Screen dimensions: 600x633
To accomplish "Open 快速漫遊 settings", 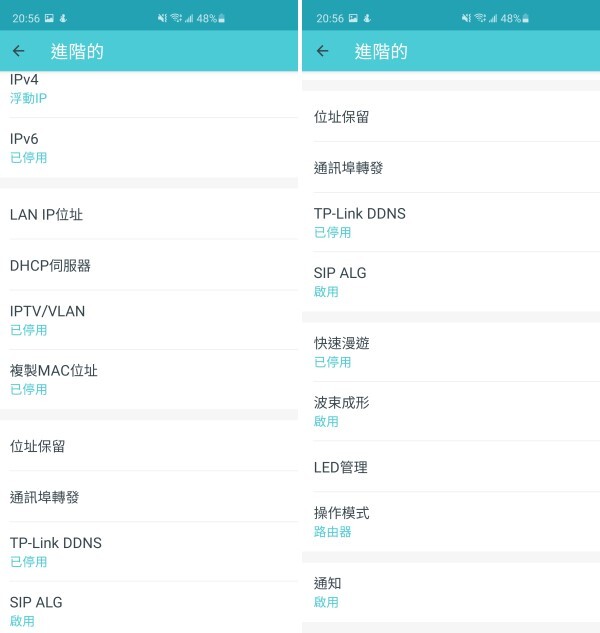I will pyautogui.click(x=450, y=351).
